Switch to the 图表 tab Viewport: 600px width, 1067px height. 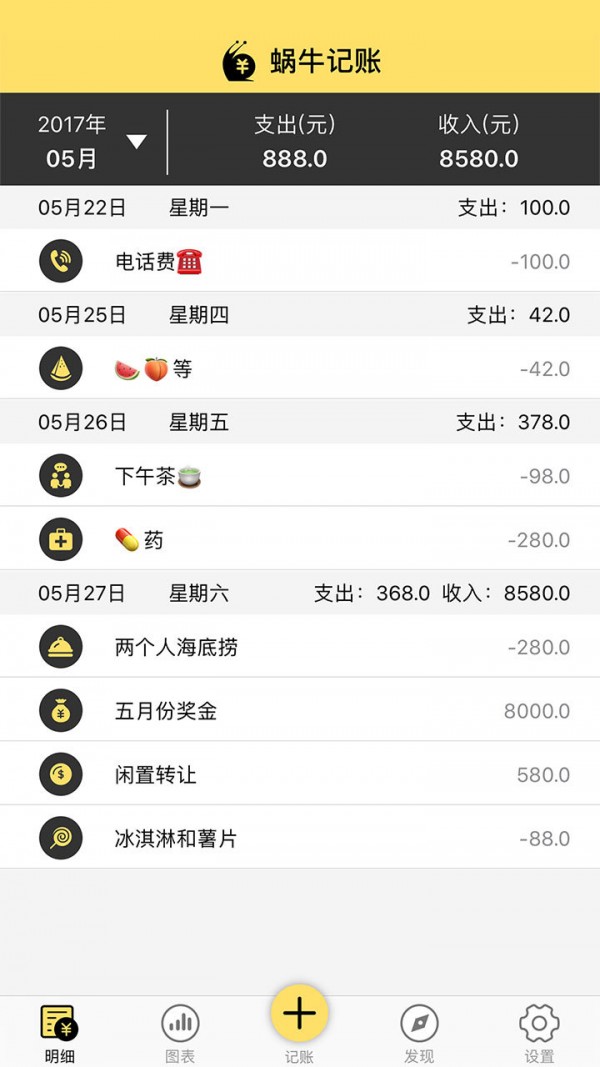(180, 1032)
